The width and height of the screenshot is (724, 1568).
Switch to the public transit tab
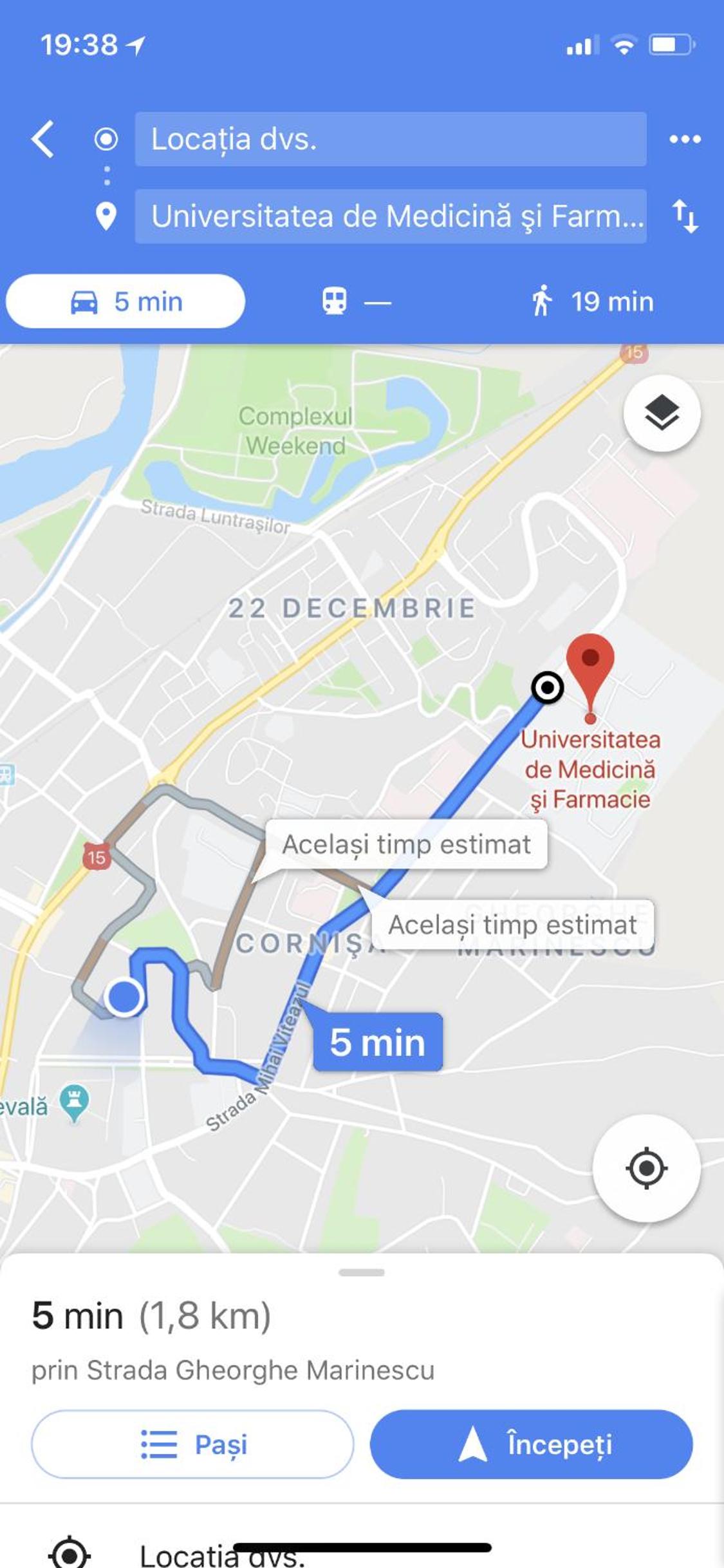click(x=356, y=301)
